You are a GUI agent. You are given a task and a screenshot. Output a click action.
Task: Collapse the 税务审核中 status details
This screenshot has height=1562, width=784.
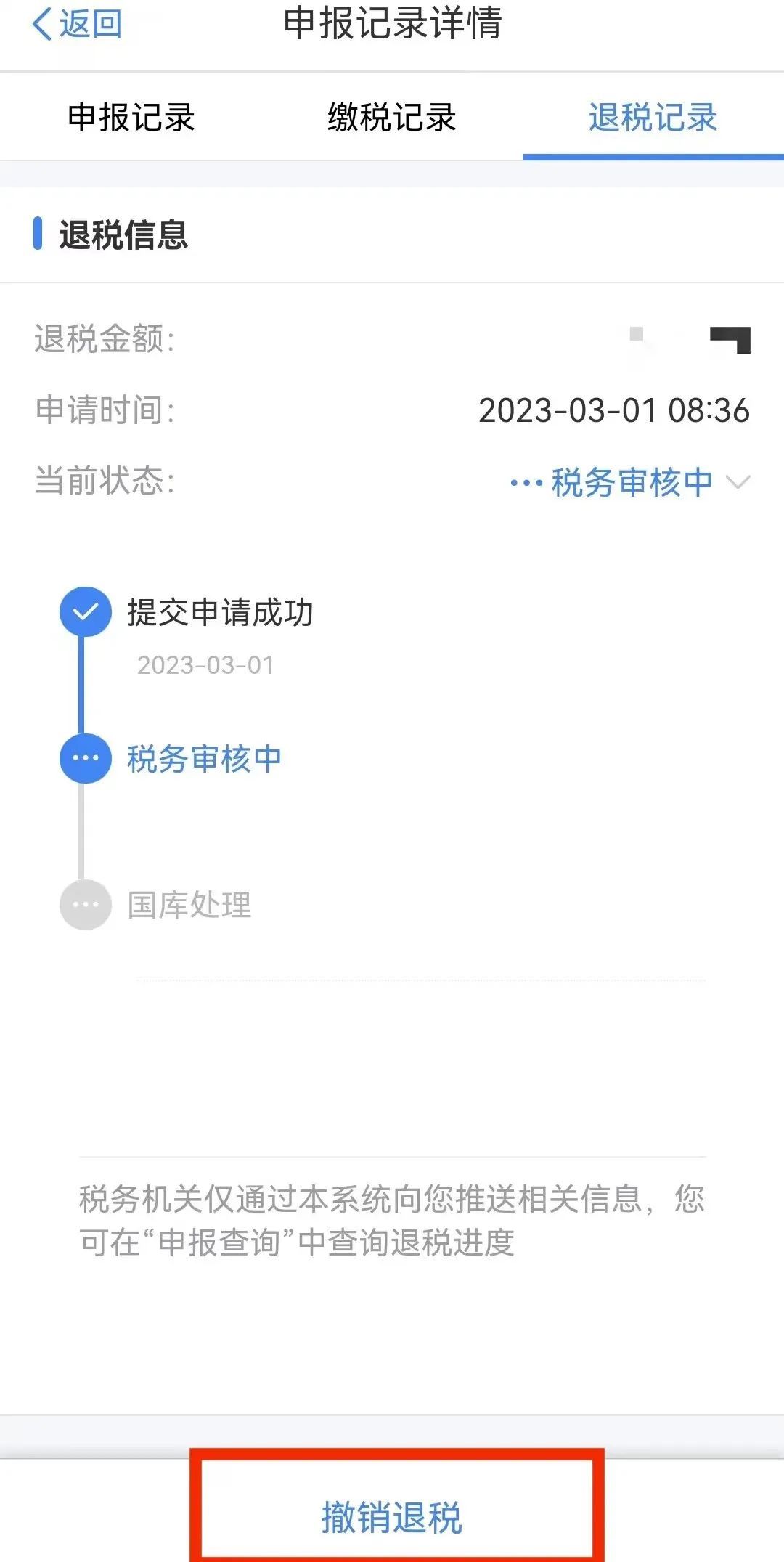(x=738, y=482)
